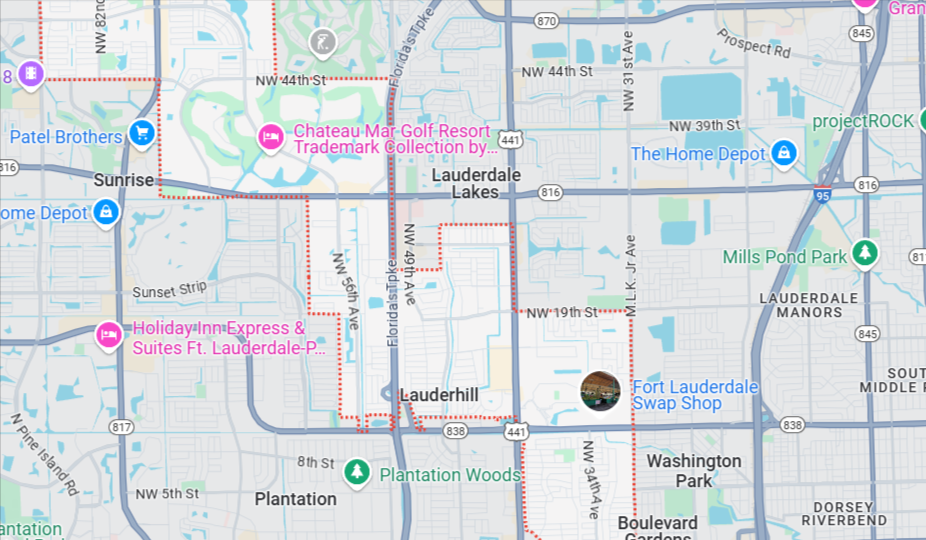
Task: Tap The Home Depot pin near NW 39th St
Action: 785,153
